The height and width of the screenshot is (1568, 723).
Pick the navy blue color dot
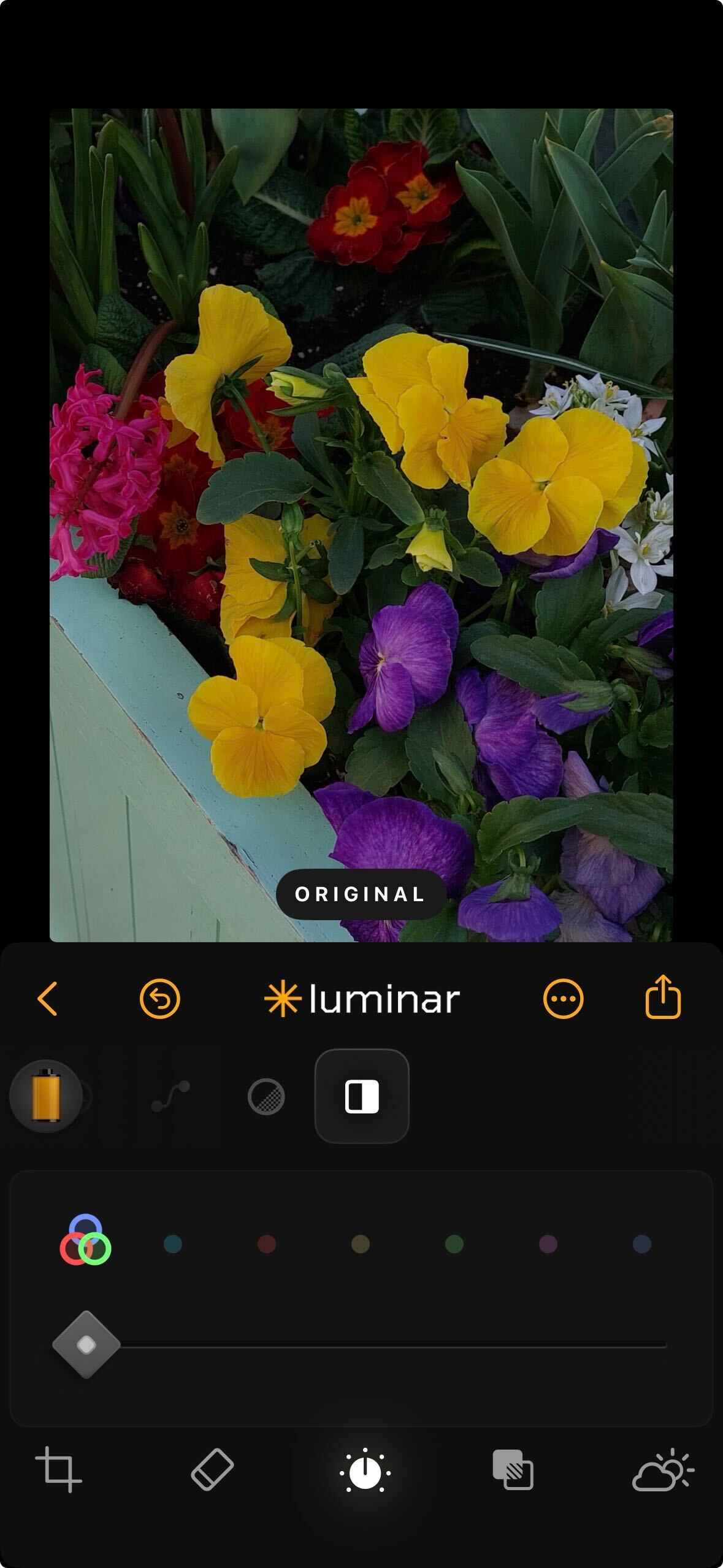642,1244
